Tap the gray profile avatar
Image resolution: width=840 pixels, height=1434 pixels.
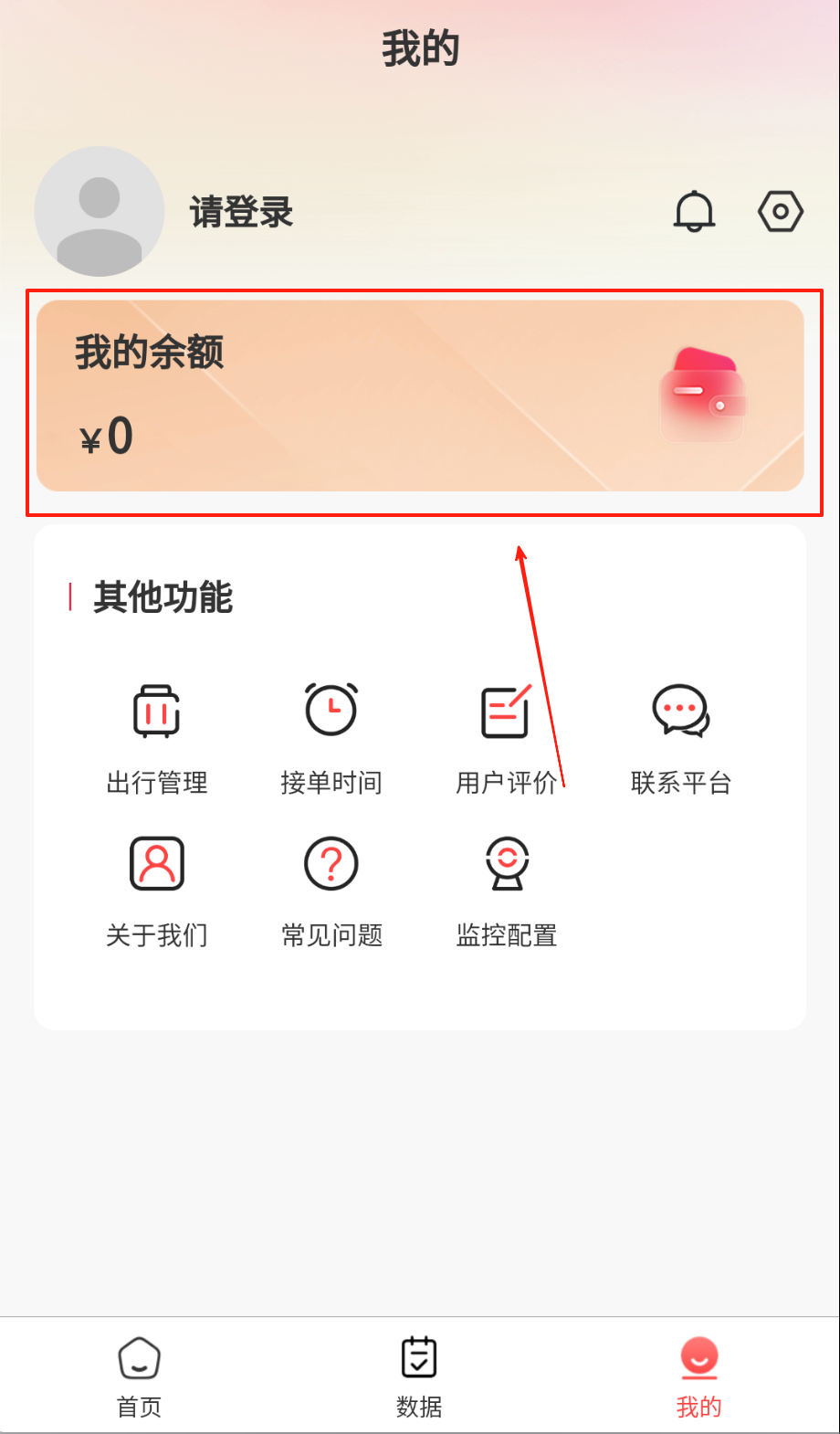99,212
